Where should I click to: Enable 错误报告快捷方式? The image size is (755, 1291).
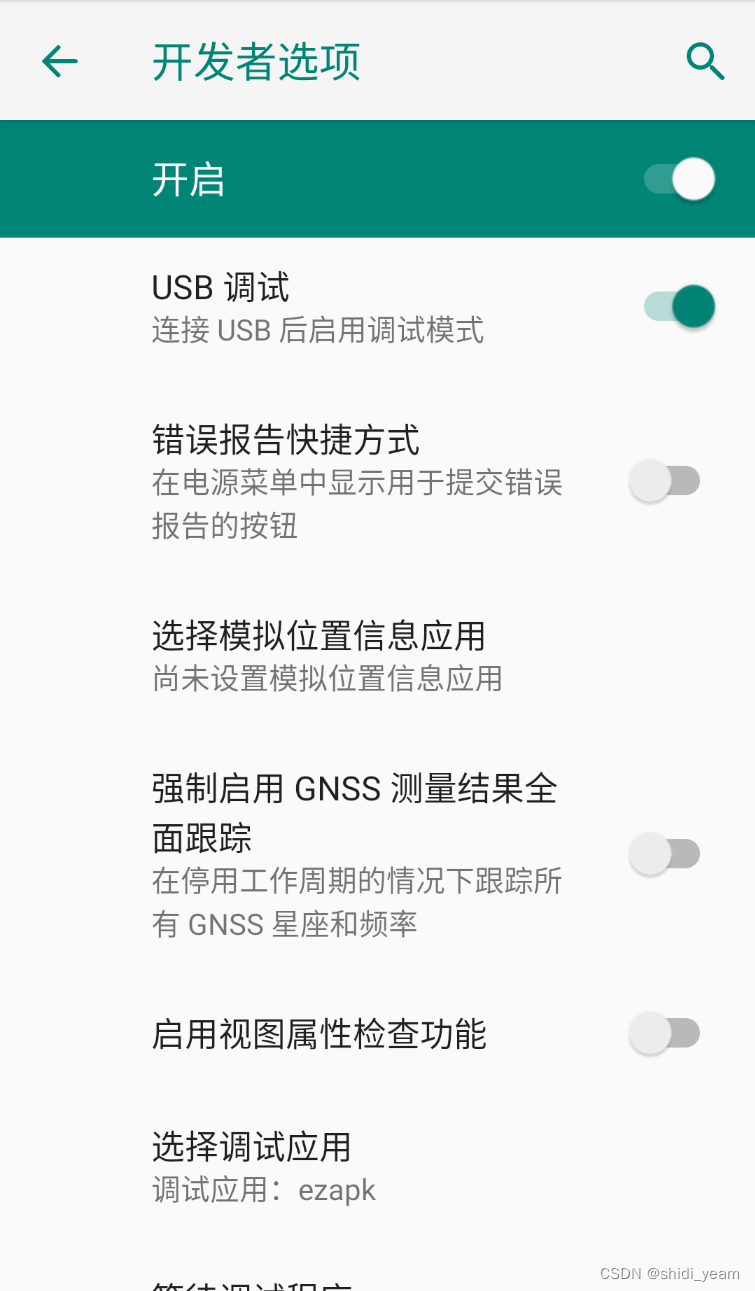point(664,481)
